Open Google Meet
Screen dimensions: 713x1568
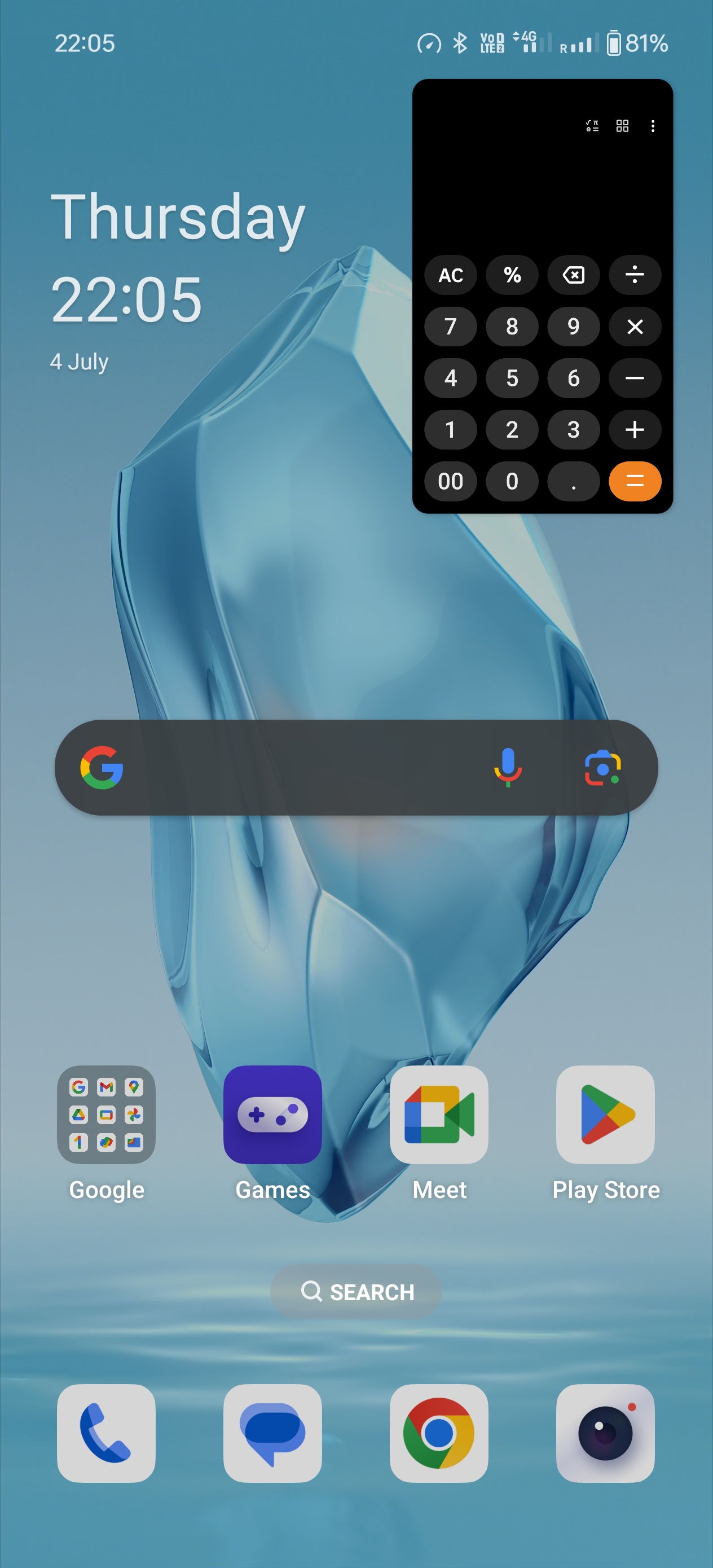(x=439, y=1115)
